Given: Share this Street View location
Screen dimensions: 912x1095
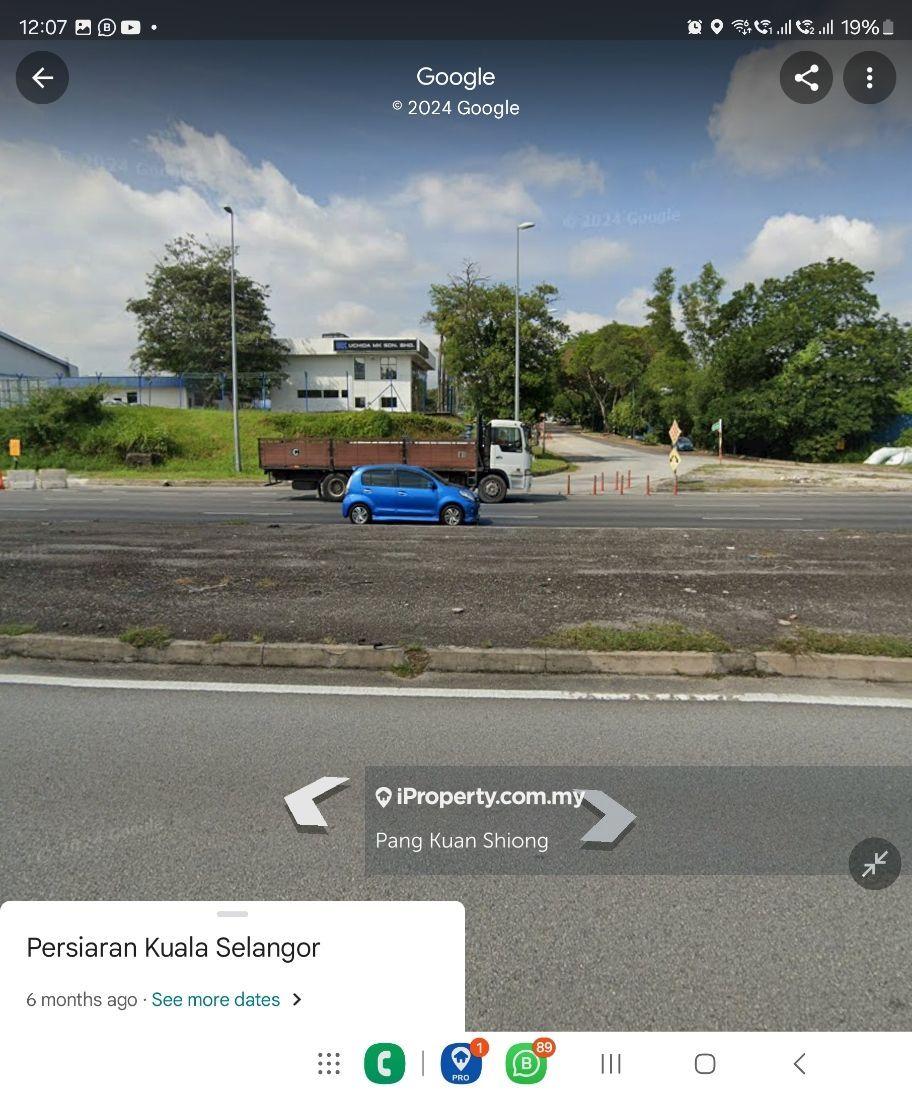Looking at the screenshot, I should pyautogui.click(x=806, y=78).
